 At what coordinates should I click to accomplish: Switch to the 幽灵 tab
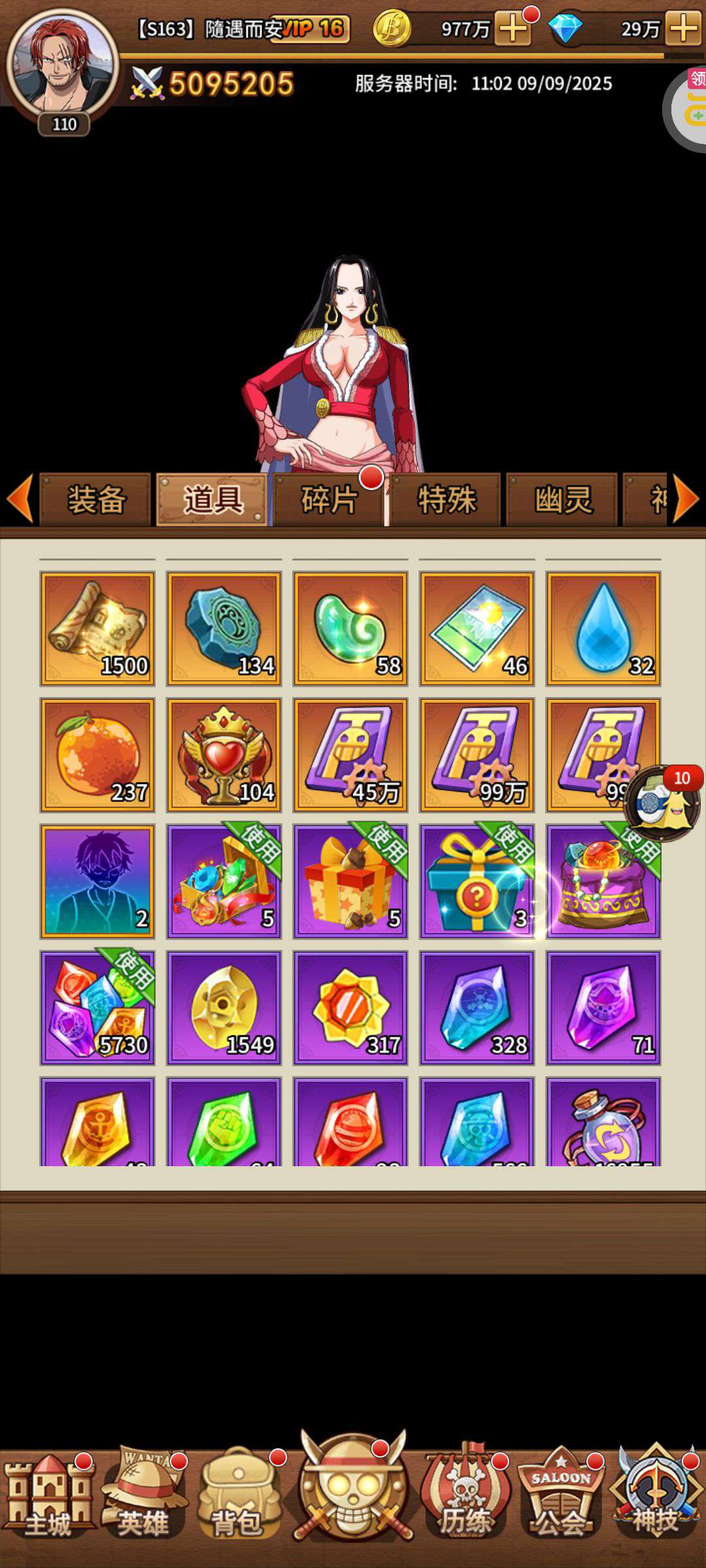click(x=562, y=500)
